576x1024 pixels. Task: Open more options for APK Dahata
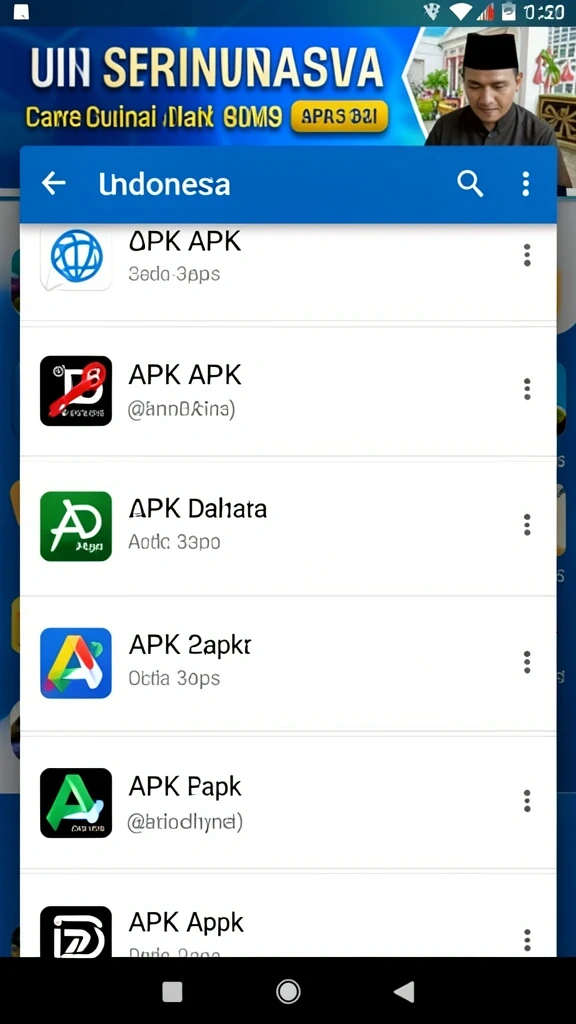[527, 524]
